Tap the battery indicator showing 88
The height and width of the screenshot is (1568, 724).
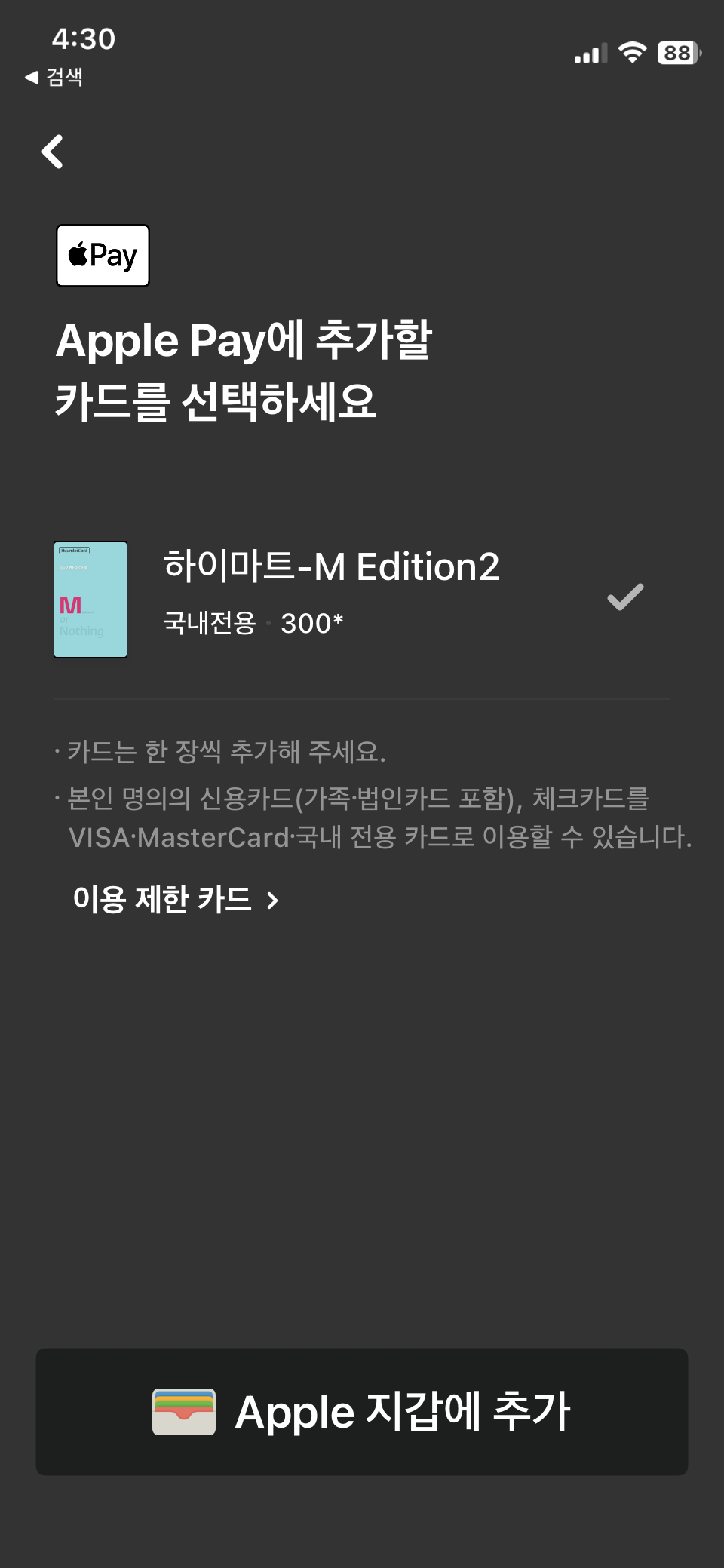coord(675,53)
